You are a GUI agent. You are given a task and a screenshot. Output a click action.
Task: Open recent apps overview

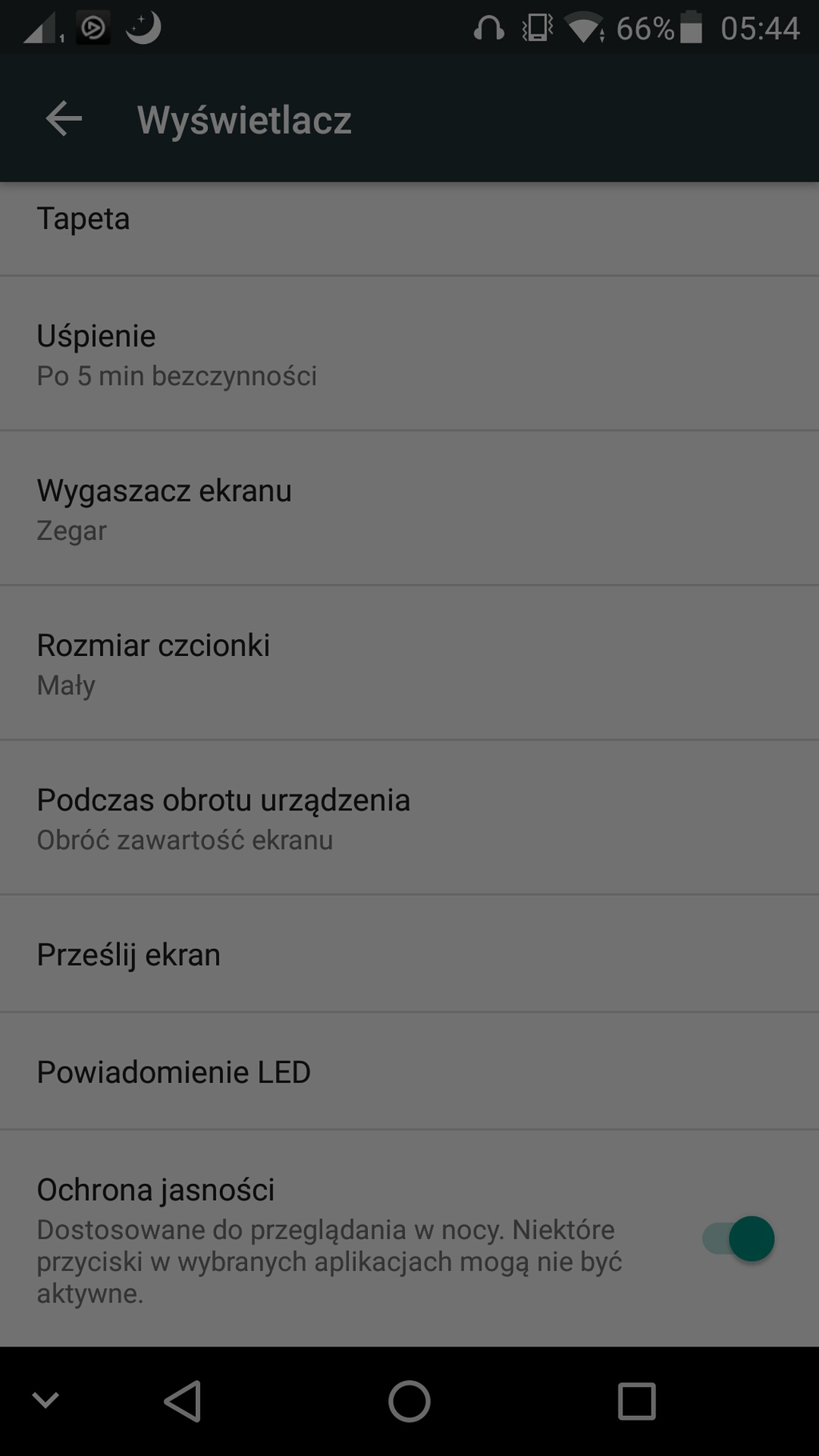tap(637, 1401)
